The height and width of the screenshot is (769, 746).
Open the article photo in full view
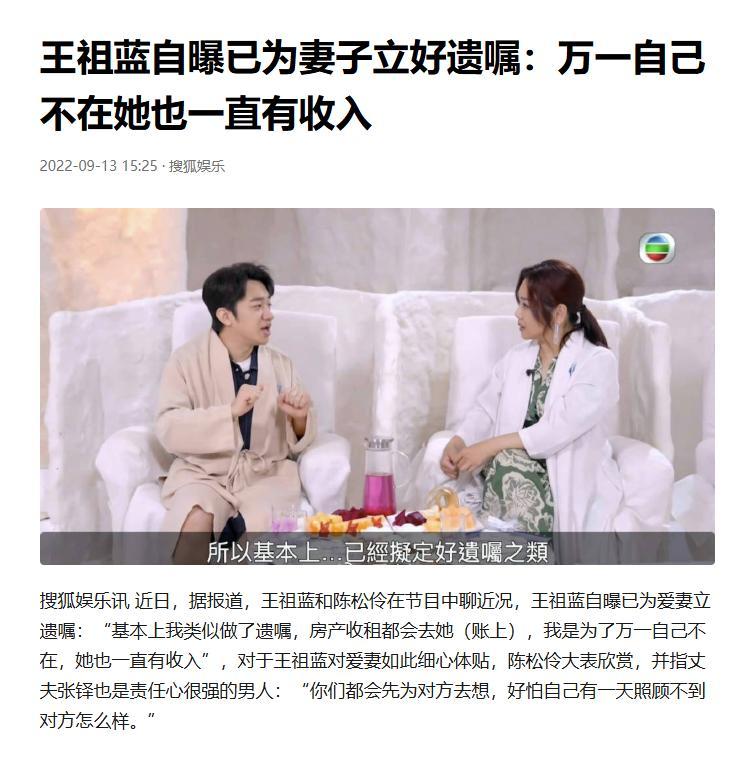pyautogui.click(x=377, y=386)
